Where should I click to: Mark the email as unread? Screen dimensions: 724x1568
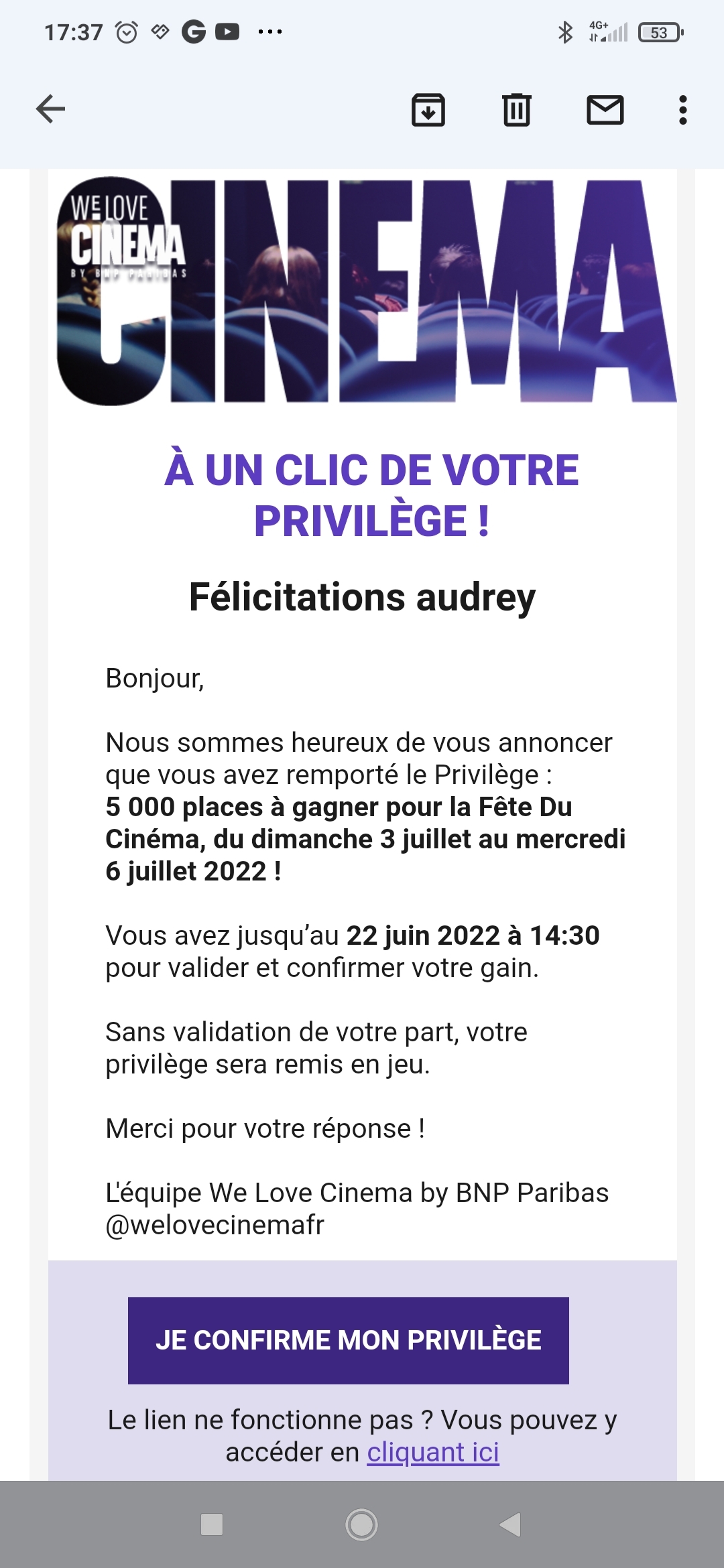605,110
